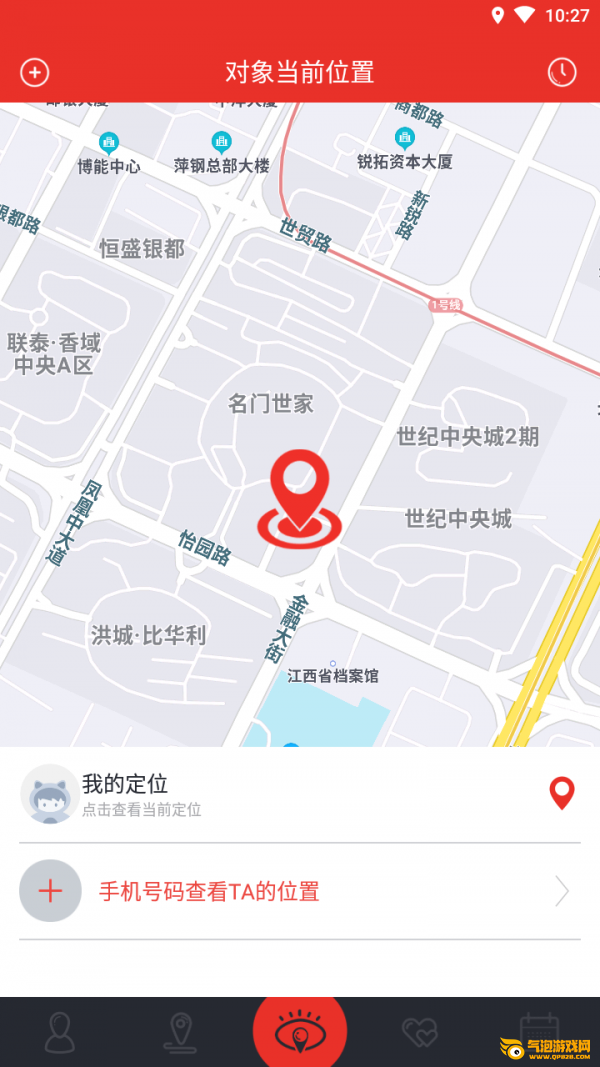The width and height of the screenshot is (600, 1067).
Task: Open the history clock icon
Action: pyautogui.click(x=562, y=72)
